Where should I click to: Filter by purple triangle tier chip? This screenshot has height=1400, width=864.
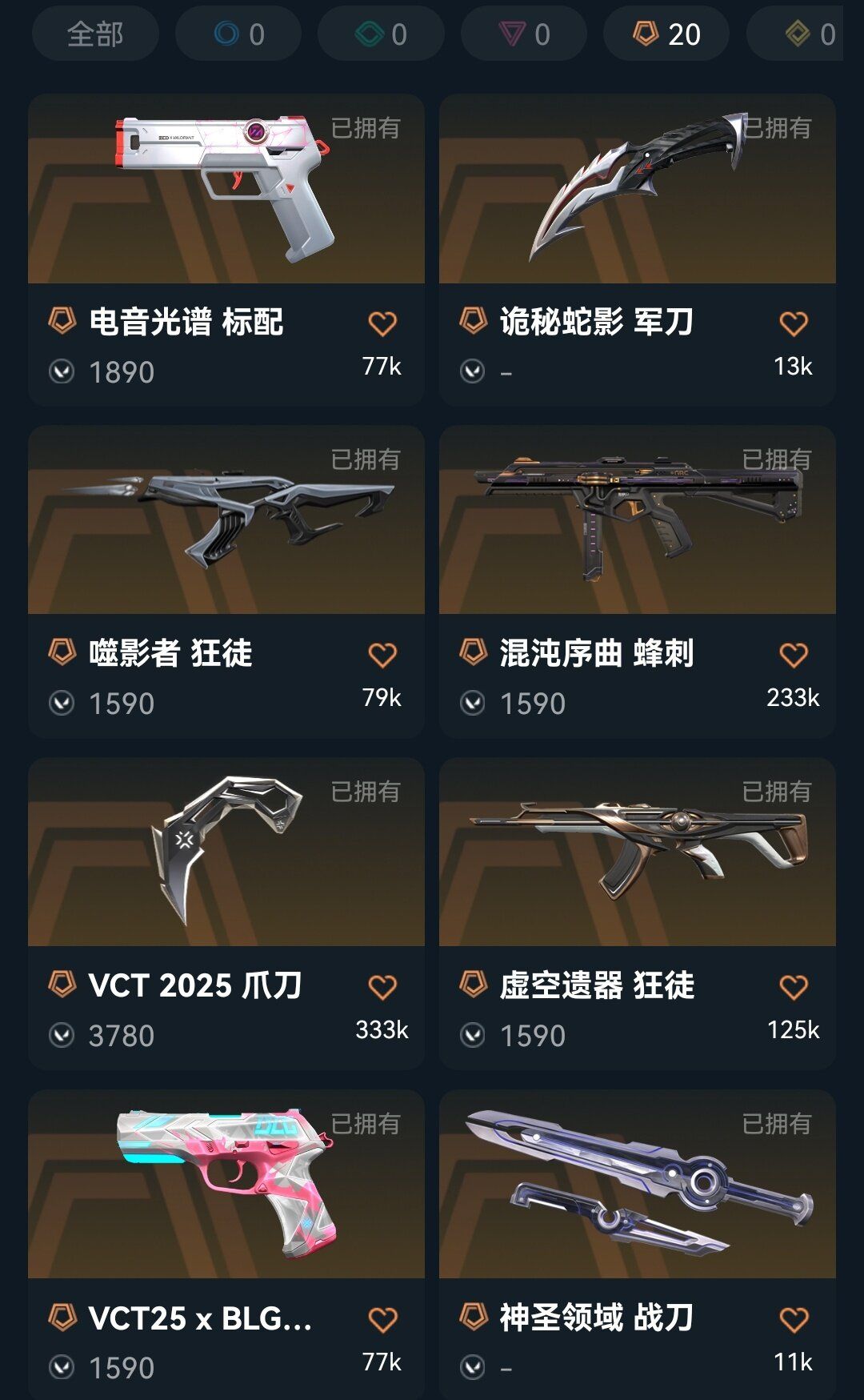(x=524, y=34)
